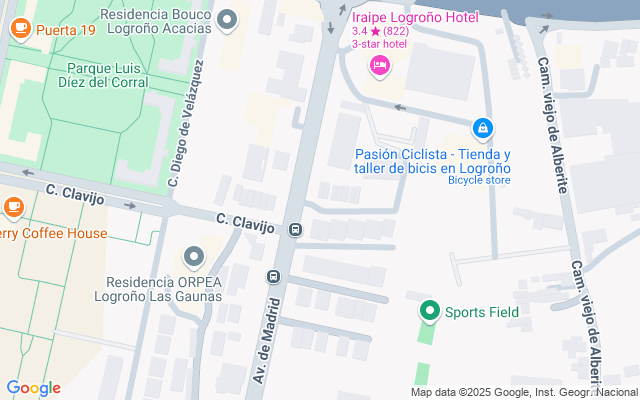Open the Iraipe Logroño Hotel pin
The width and height of the screenshot is (640, 400).
pyautogui.click(x=380, y=66)
